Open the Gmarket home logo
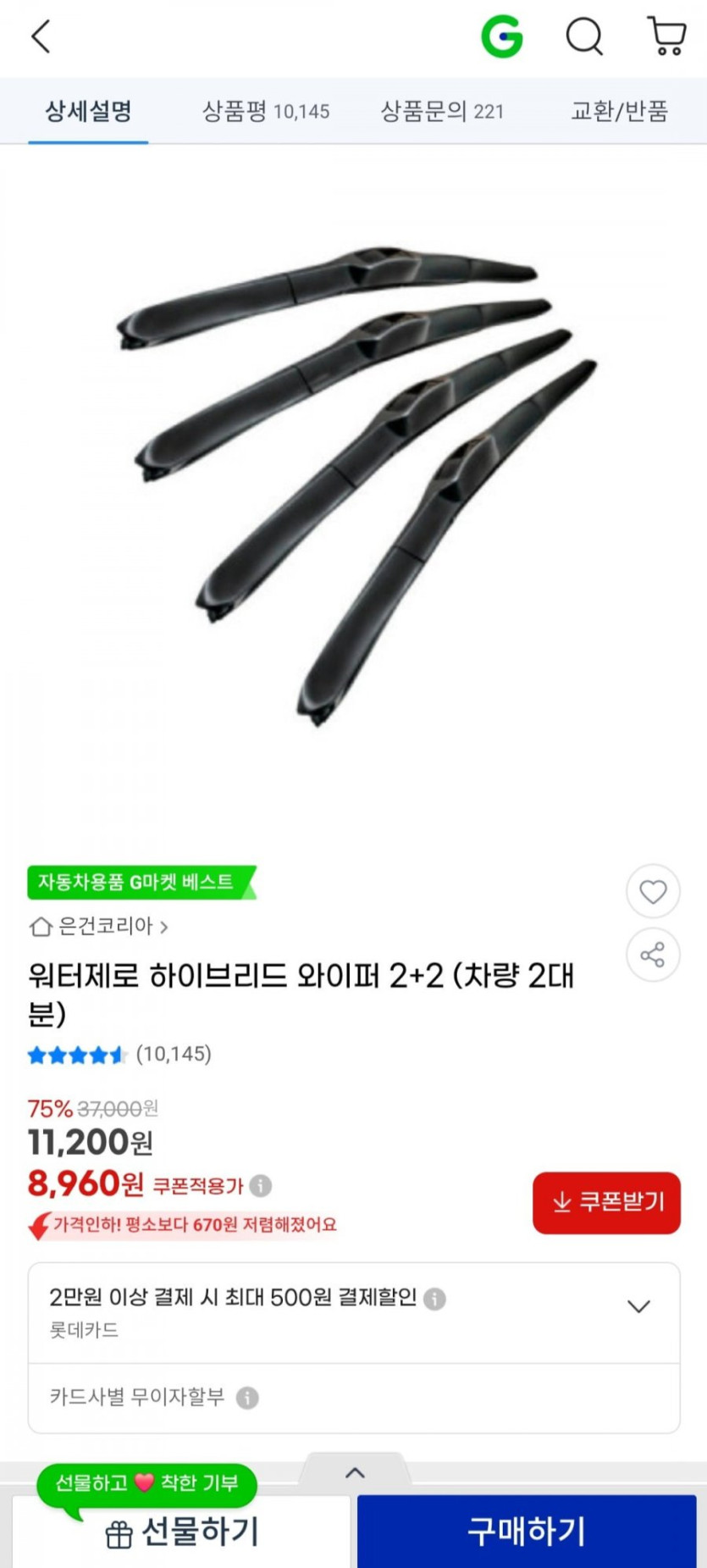The width and height of the screenshot is (707, 1568). click(x=501, y=37)
